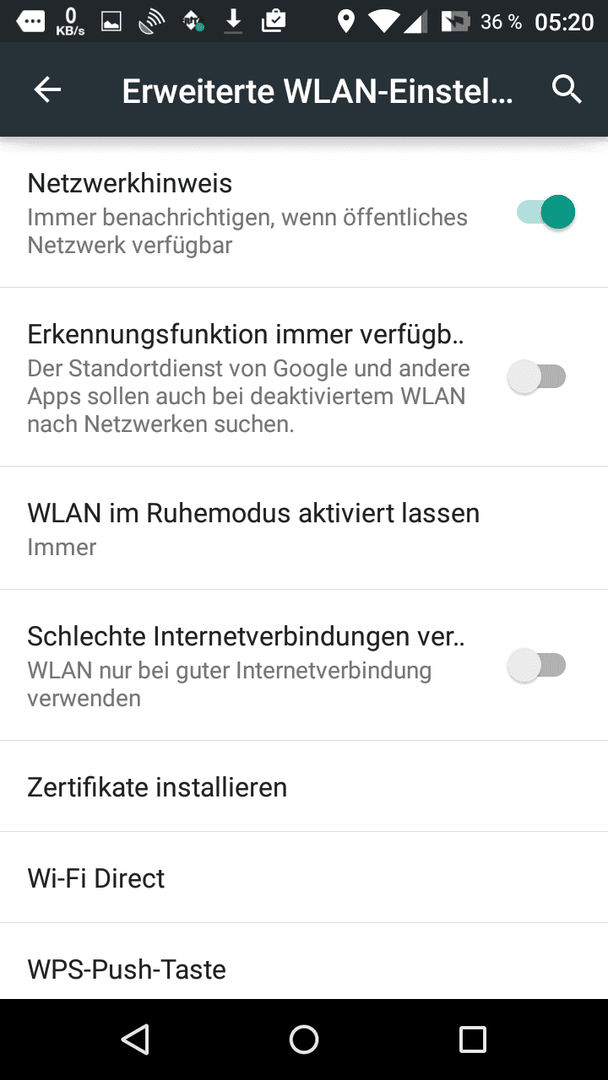The width and height of the screenshot is (608, 1080).
Task: Select the WPS-Push-Taste option
Action: (x=304, y=963)
